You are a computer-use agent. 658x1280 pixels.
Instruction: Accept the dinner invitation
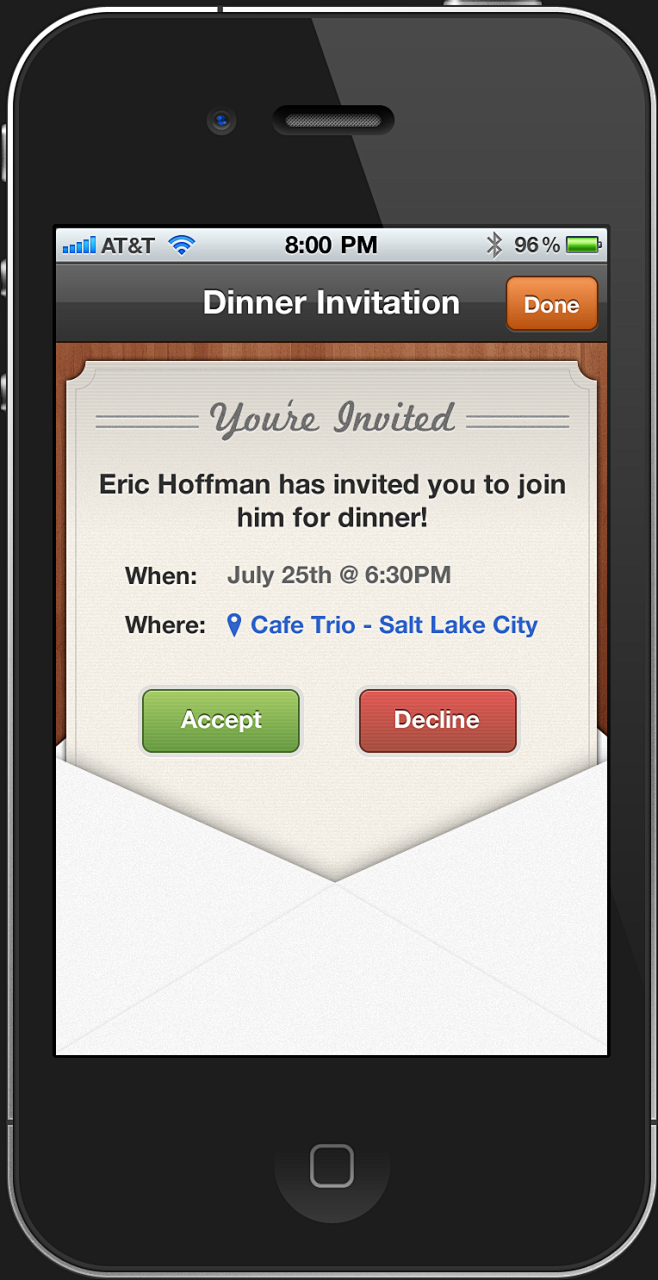[221, 720]
